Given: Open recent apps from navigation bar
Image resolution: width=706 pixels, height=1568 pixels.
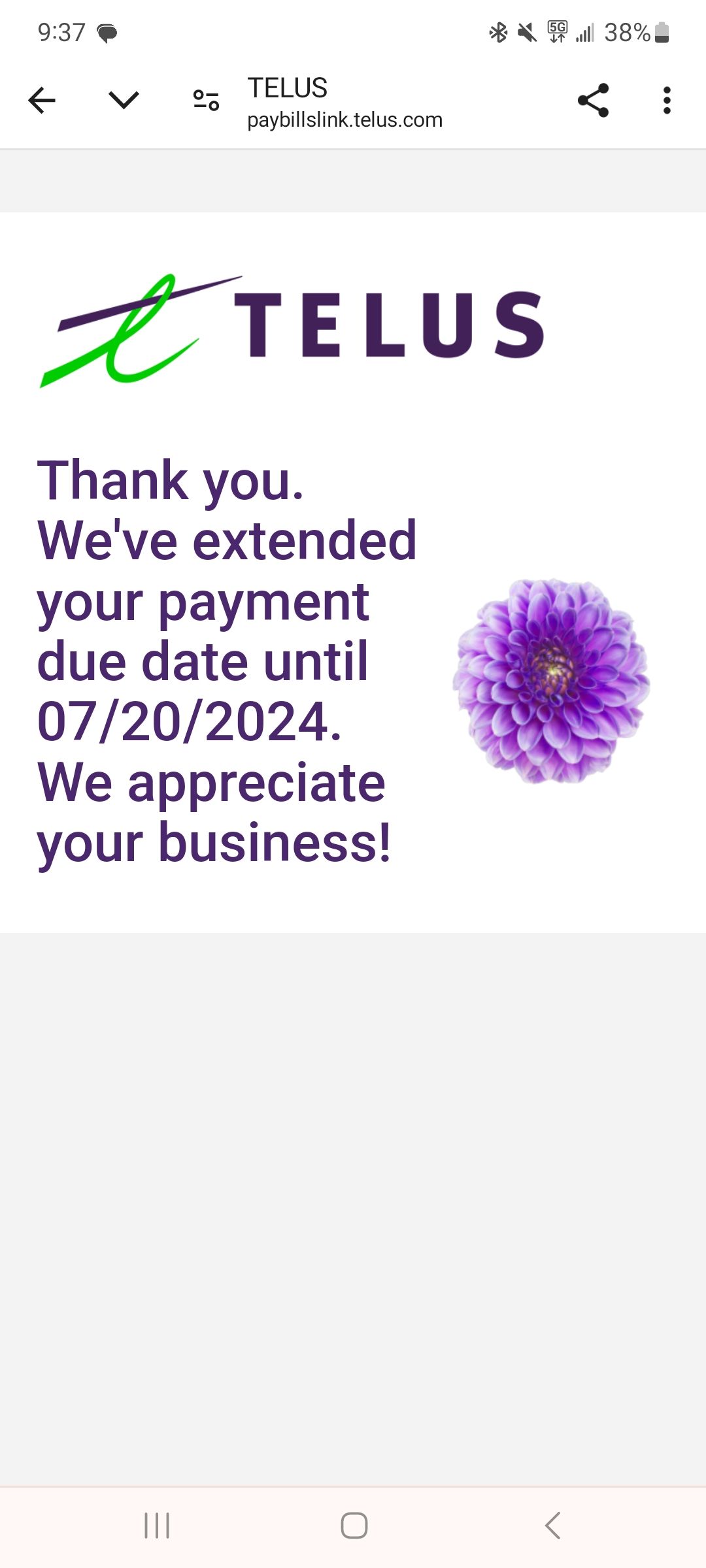Looking at the screenshot, I should click(157, 1526).
